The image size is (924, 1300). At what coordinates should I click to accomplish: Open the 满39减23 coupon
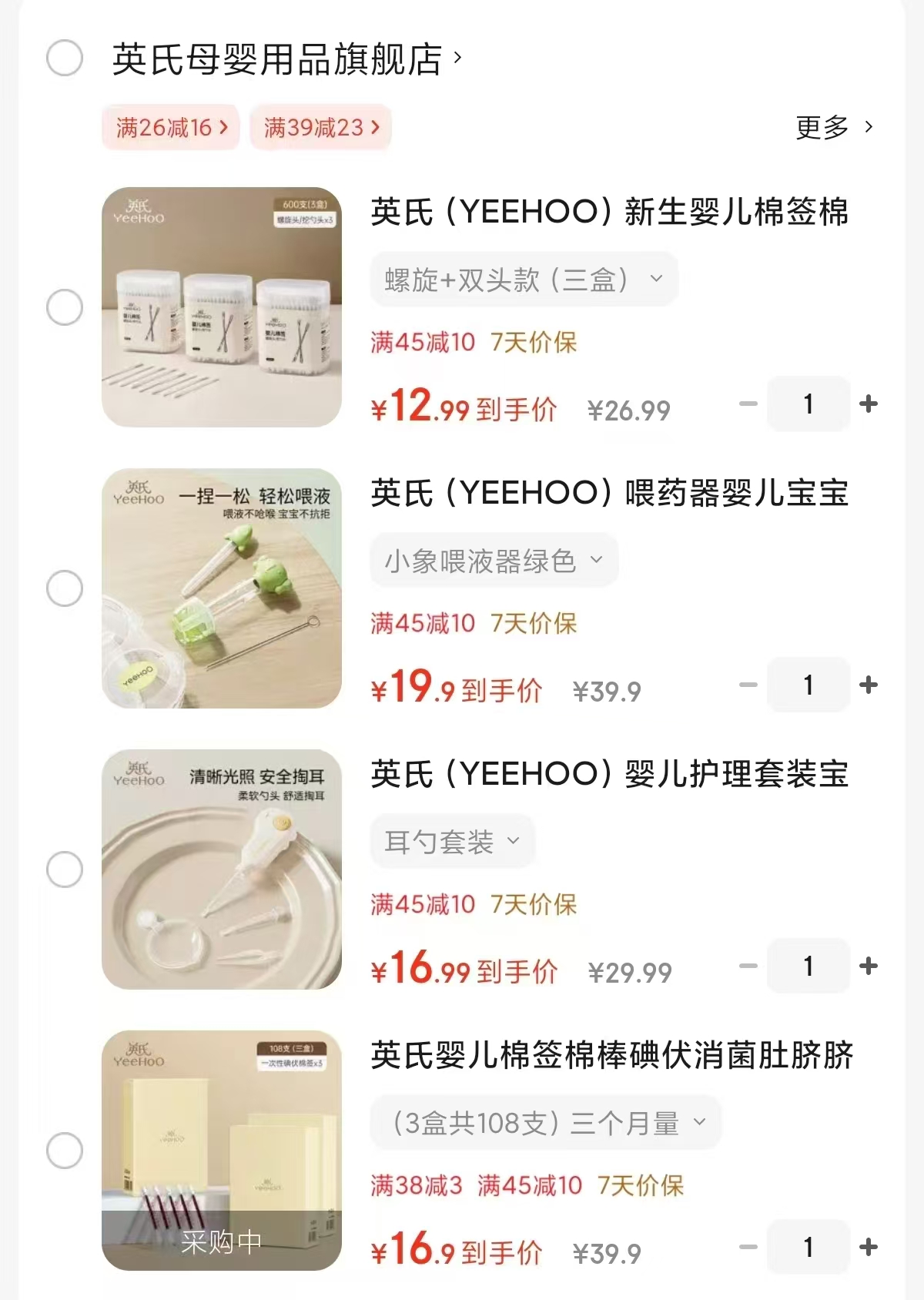pyautogui.click(x=320, y=128)
